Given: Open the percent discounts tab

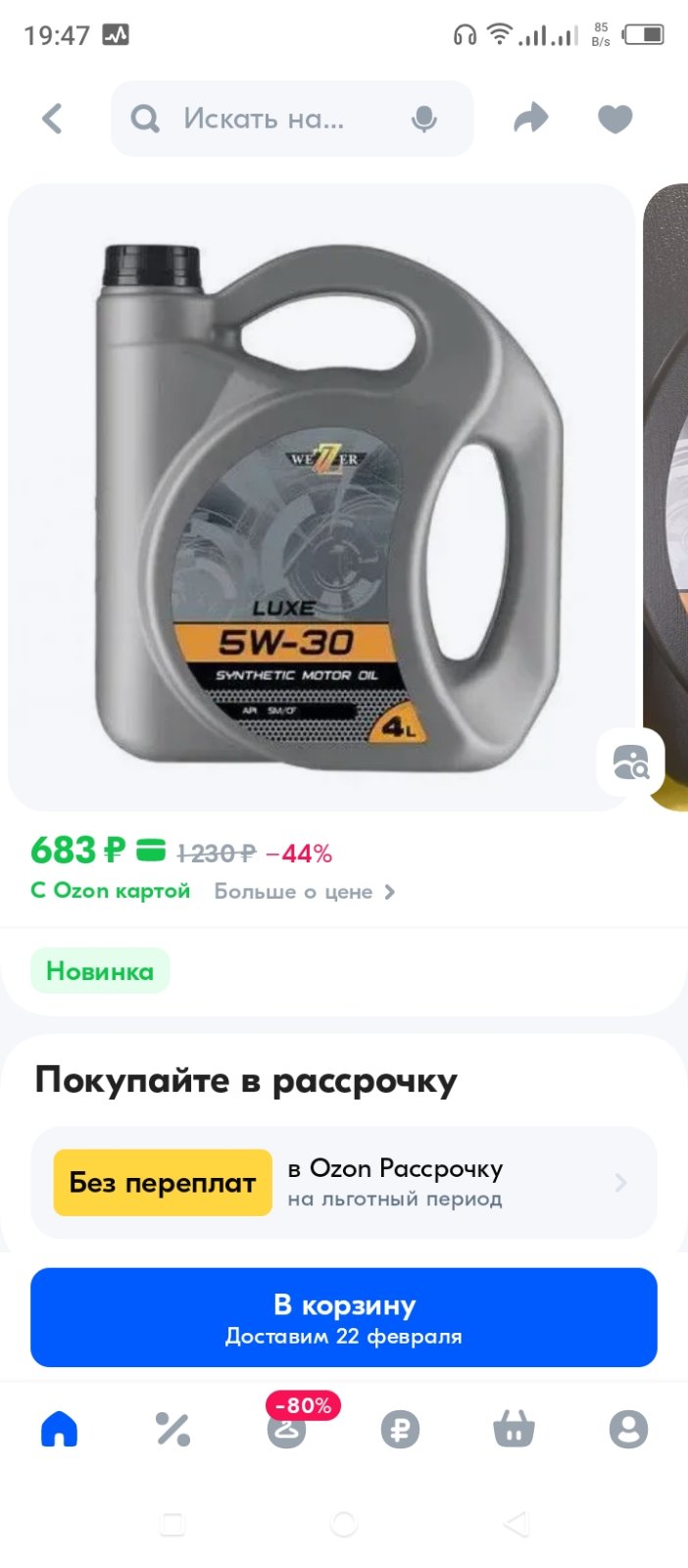Looking at the screenshot, I should tap(172, 1429).
